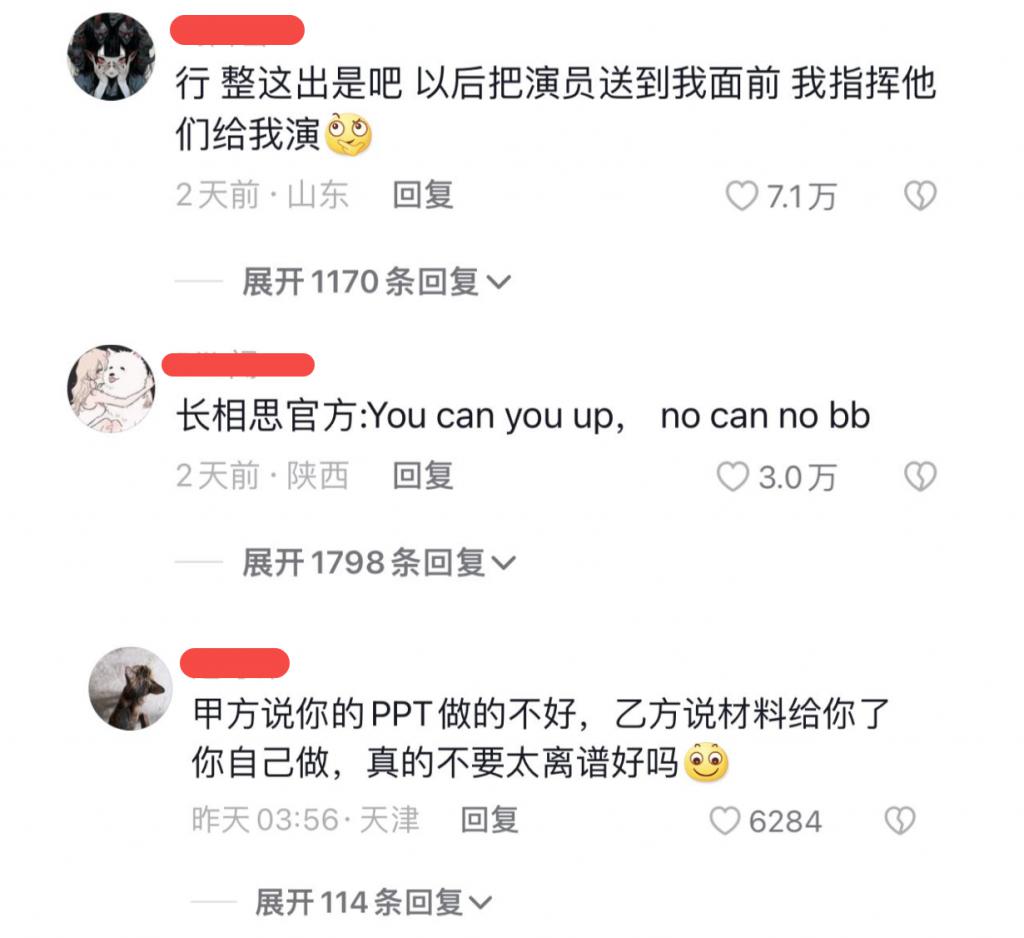Viewport: 1024px width, 938px height.
Task: Dislike the 山东 comment about 演员
Action: [919, 196]
